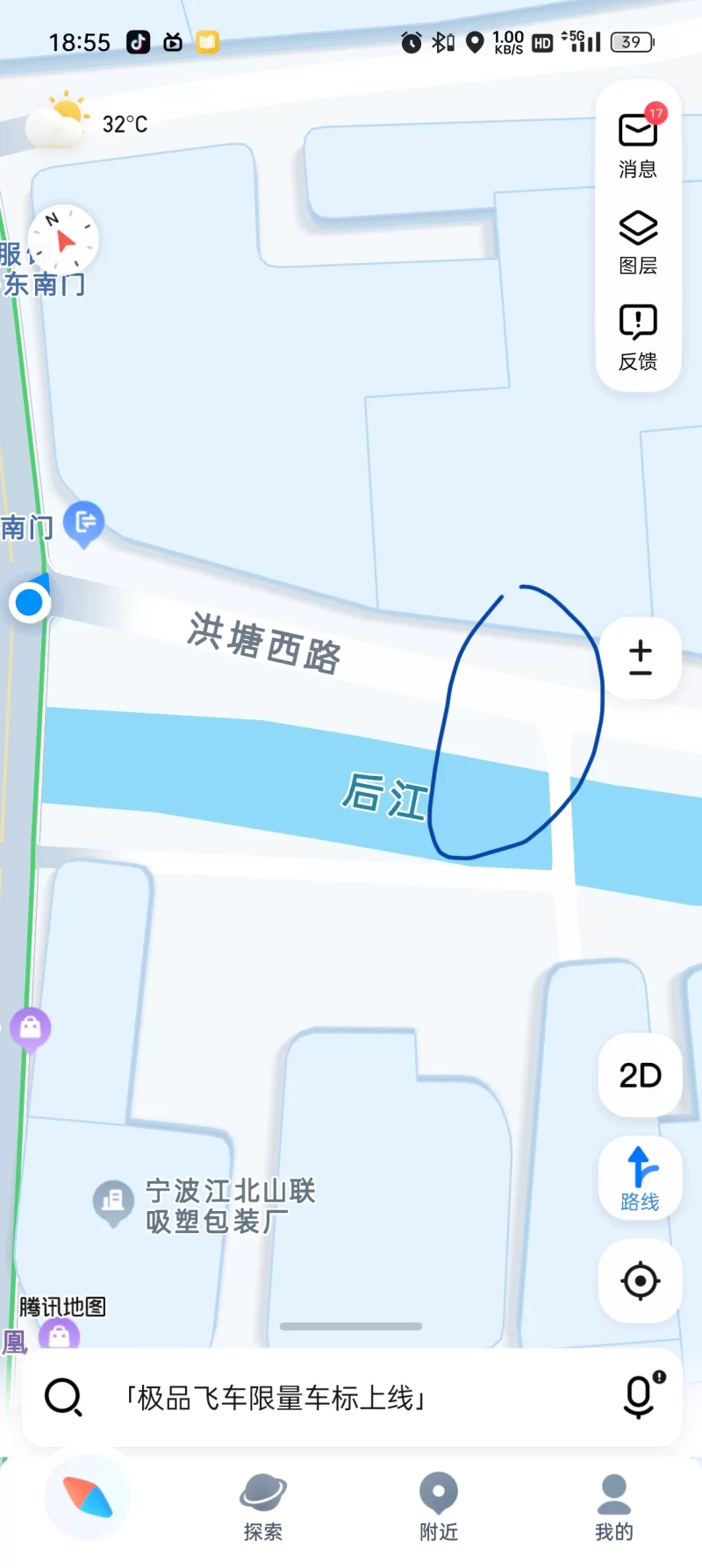Select the 南门 gate marker
This screenshot has width=702, height=1568.
point(83,524)
